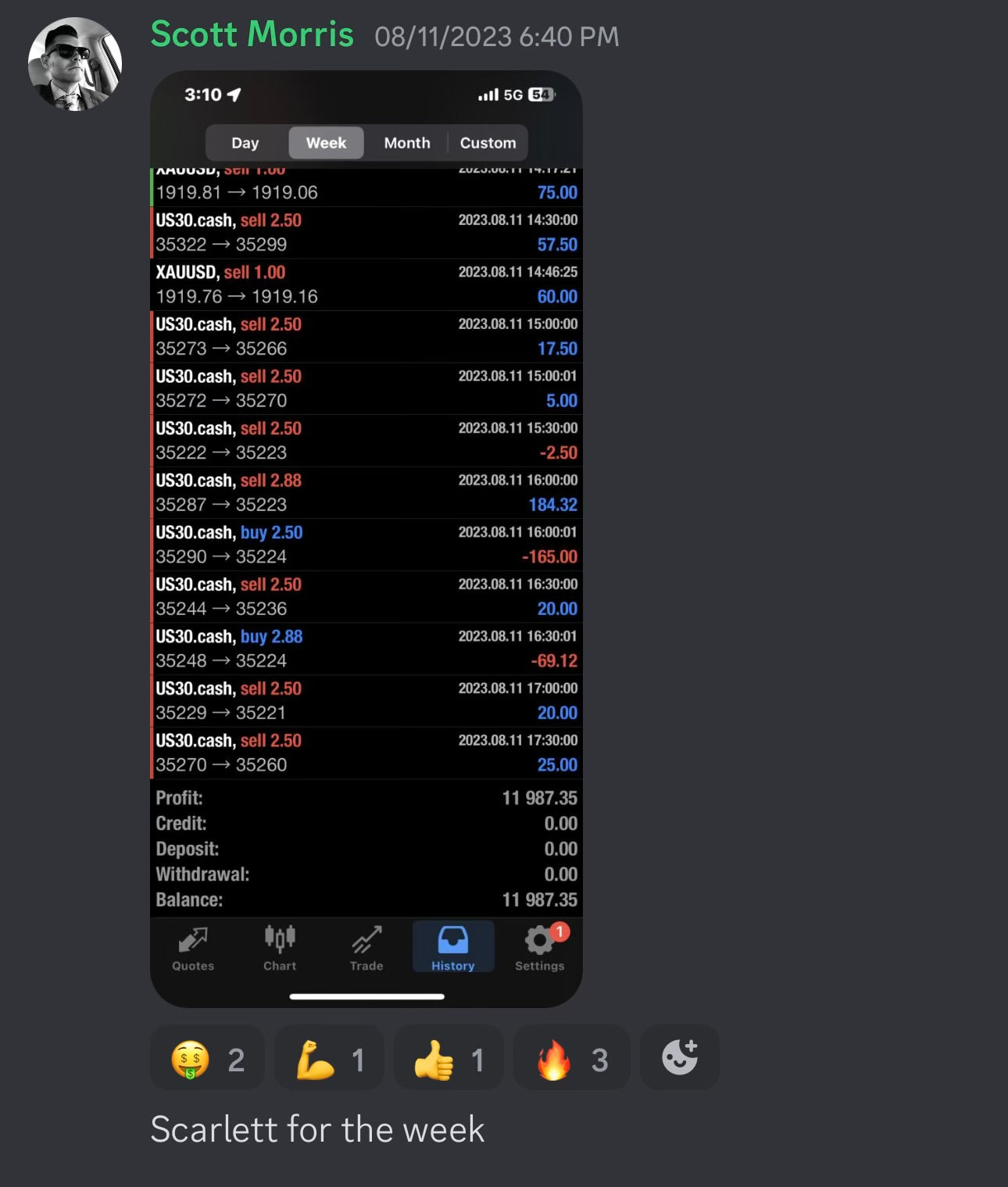Open the attached trading history image
This screenshot has width=1008, height=1187.
tap(366, 538)
